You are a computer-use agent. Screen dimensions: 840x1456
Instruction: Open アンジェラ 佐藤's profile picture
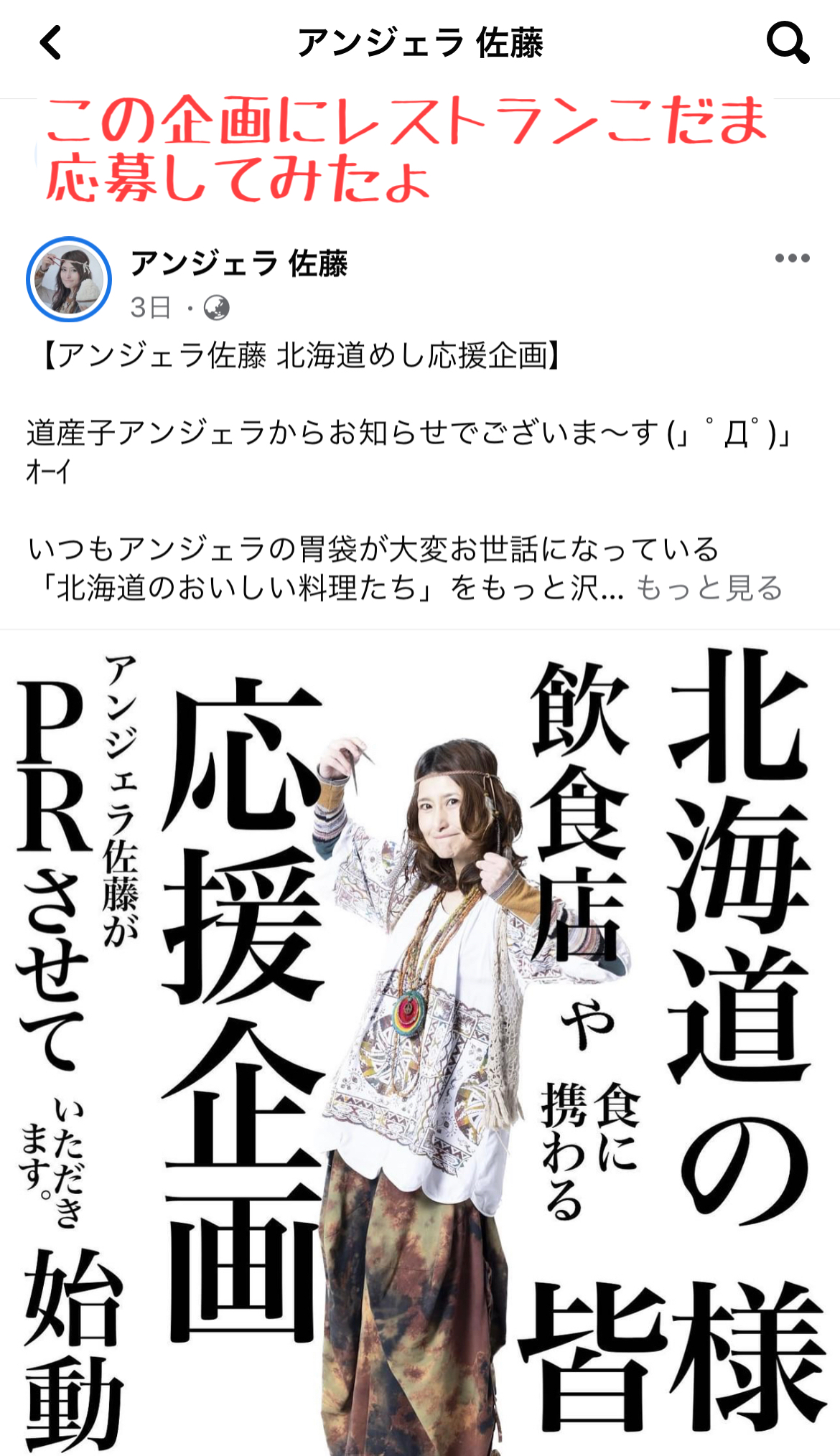coord(69,280)
